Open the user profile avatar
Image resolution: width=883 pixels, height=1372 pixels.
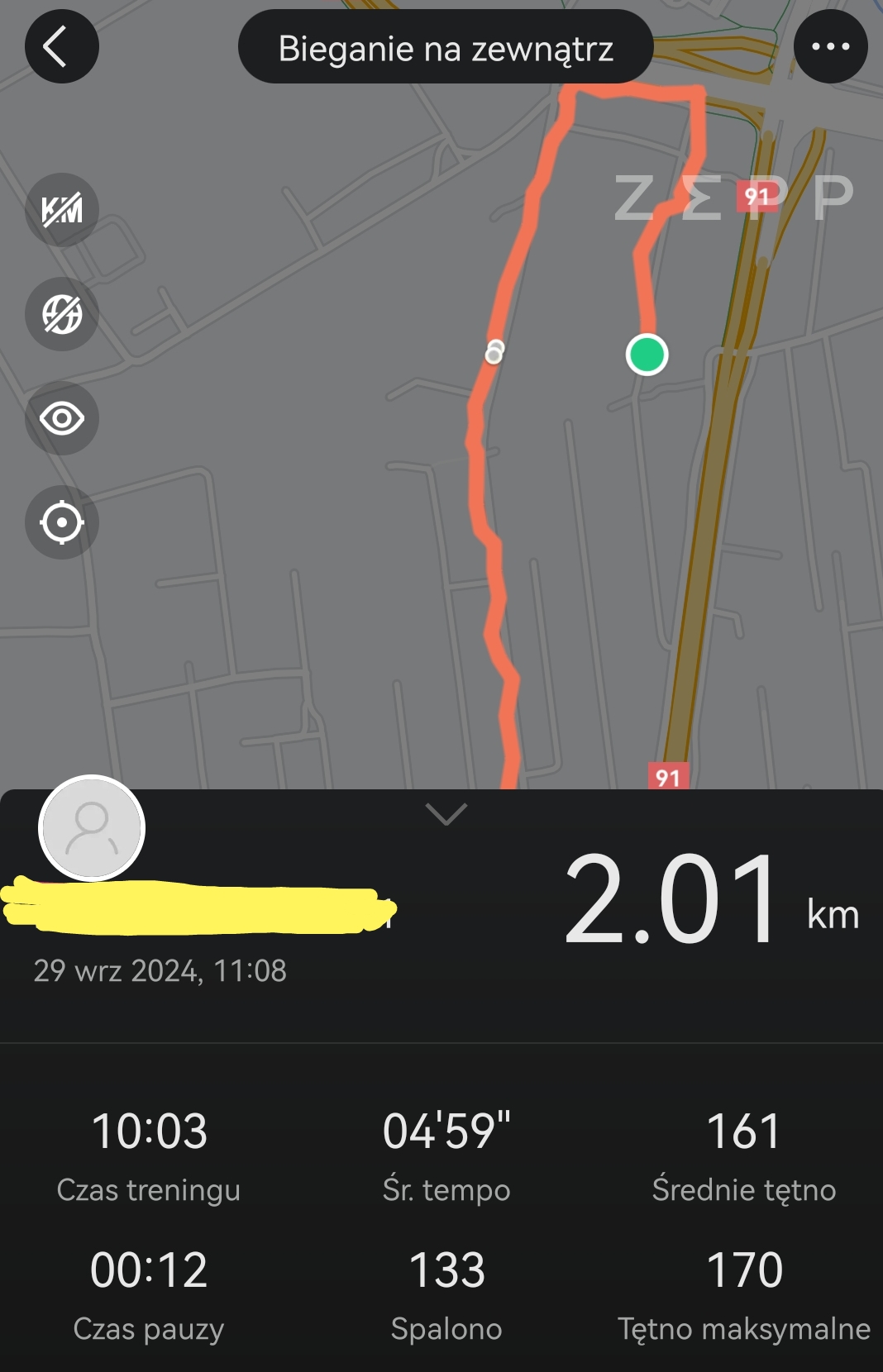(92, 828)
